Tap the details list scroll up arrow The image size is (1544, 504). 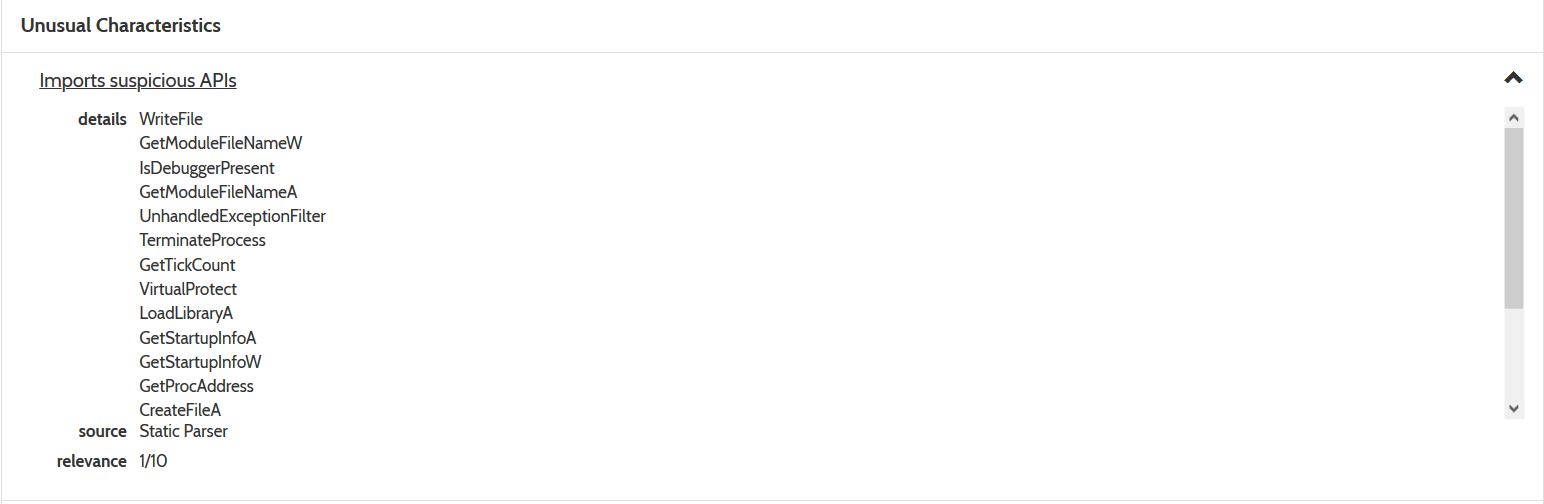[x=1513, y=117]
